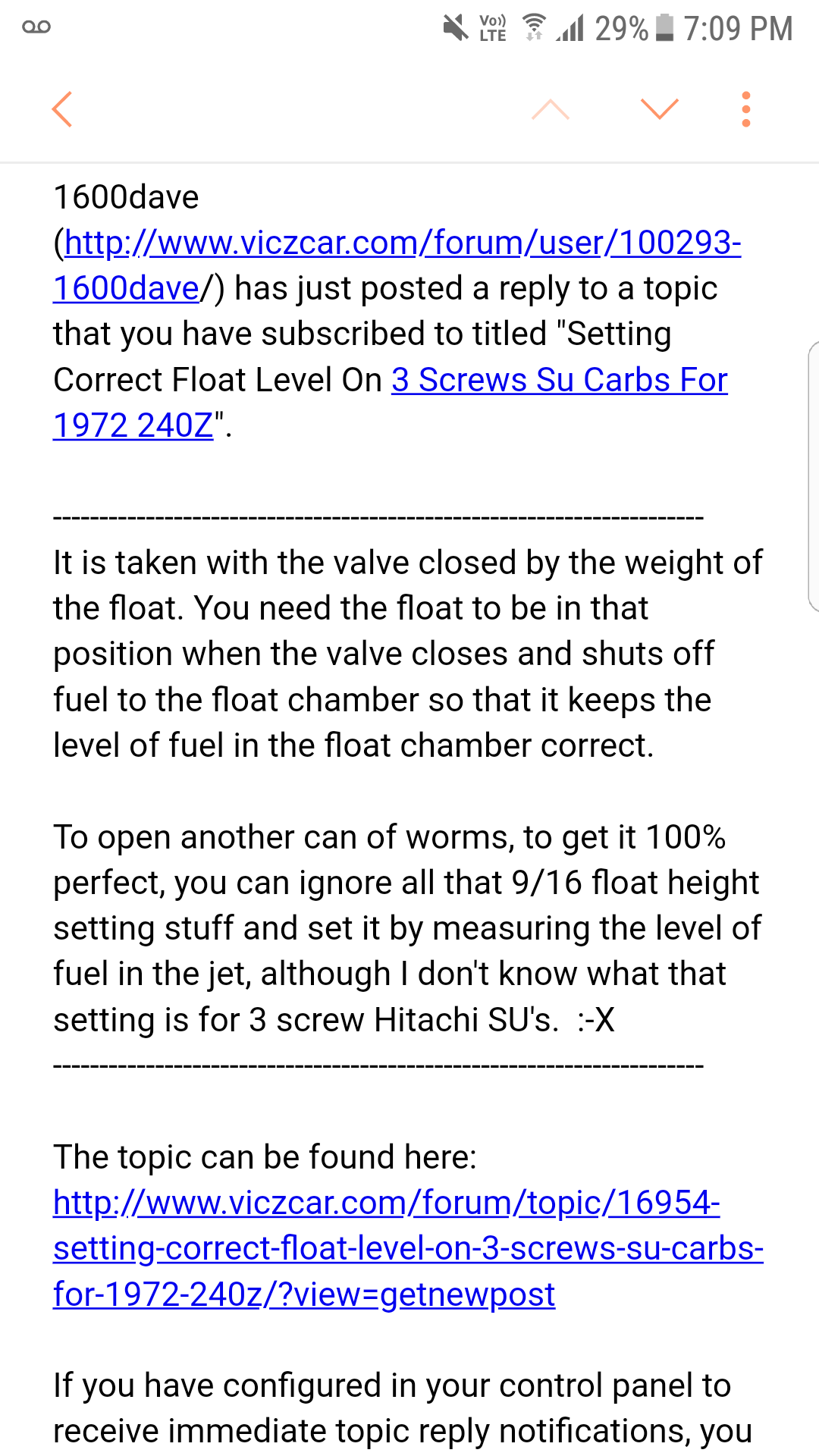Viewport: 819px width, 1456px height.
Task: Open the next email with down arrow
Action: pos(660,109)
